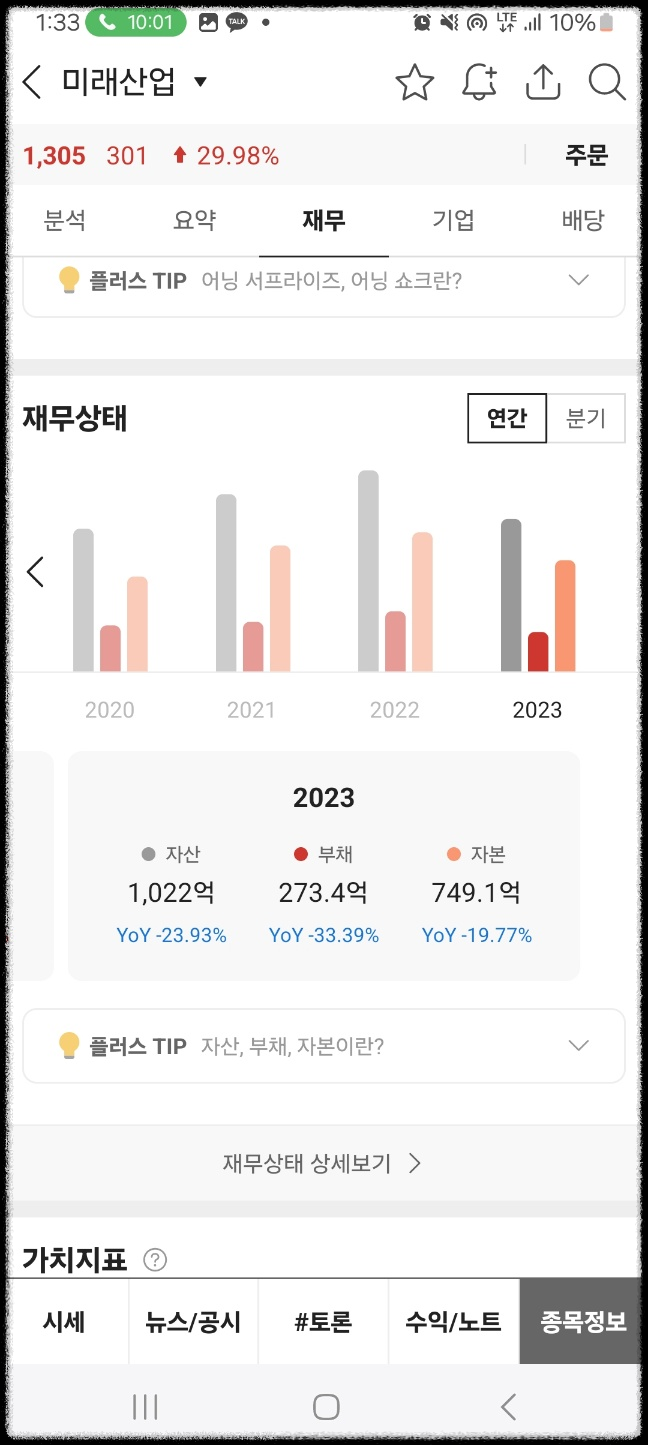
Task: Add the stock to favorites with the star
Action: (x=414, y=83)
